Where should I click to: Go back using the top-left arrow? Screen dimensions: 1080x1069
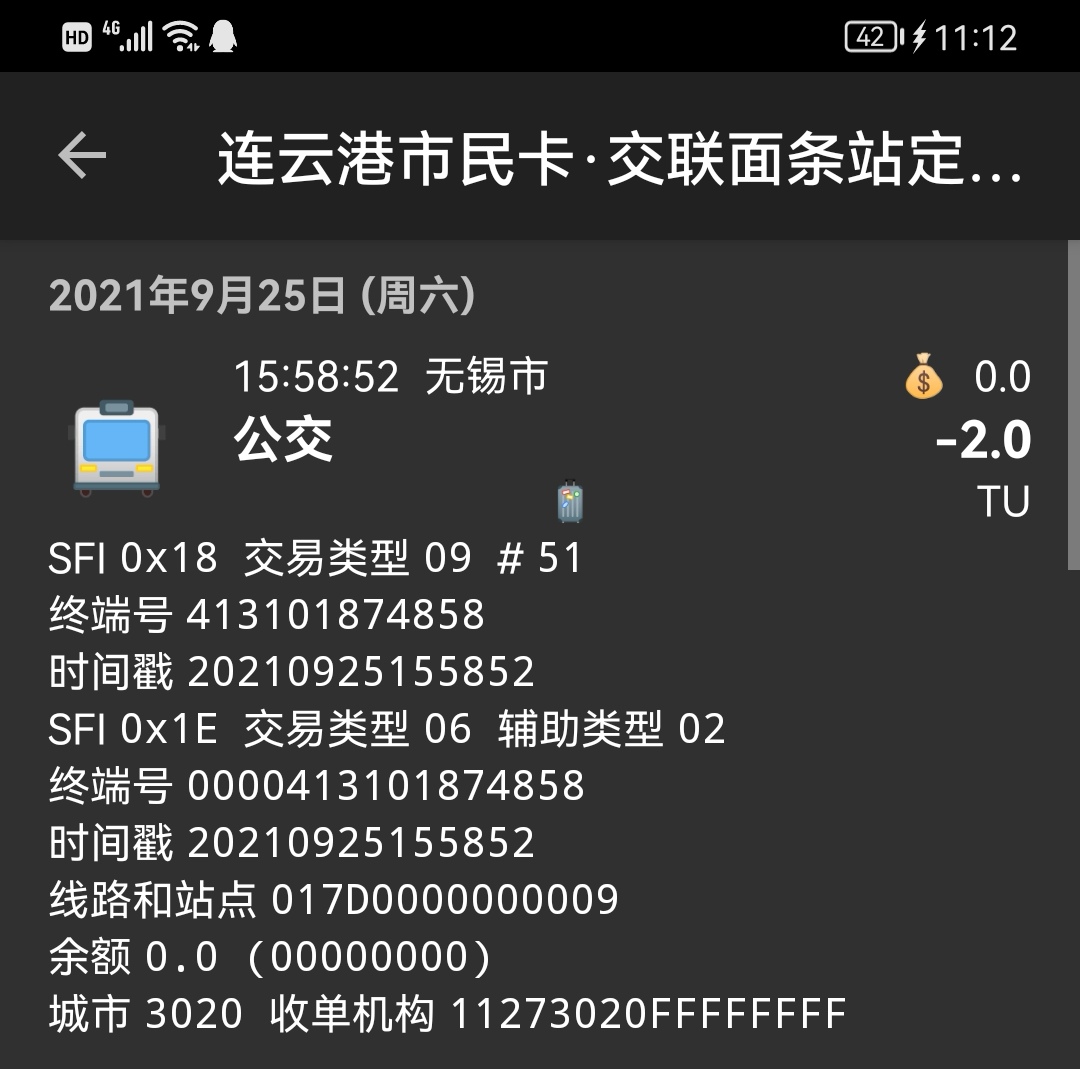point(82,155)
